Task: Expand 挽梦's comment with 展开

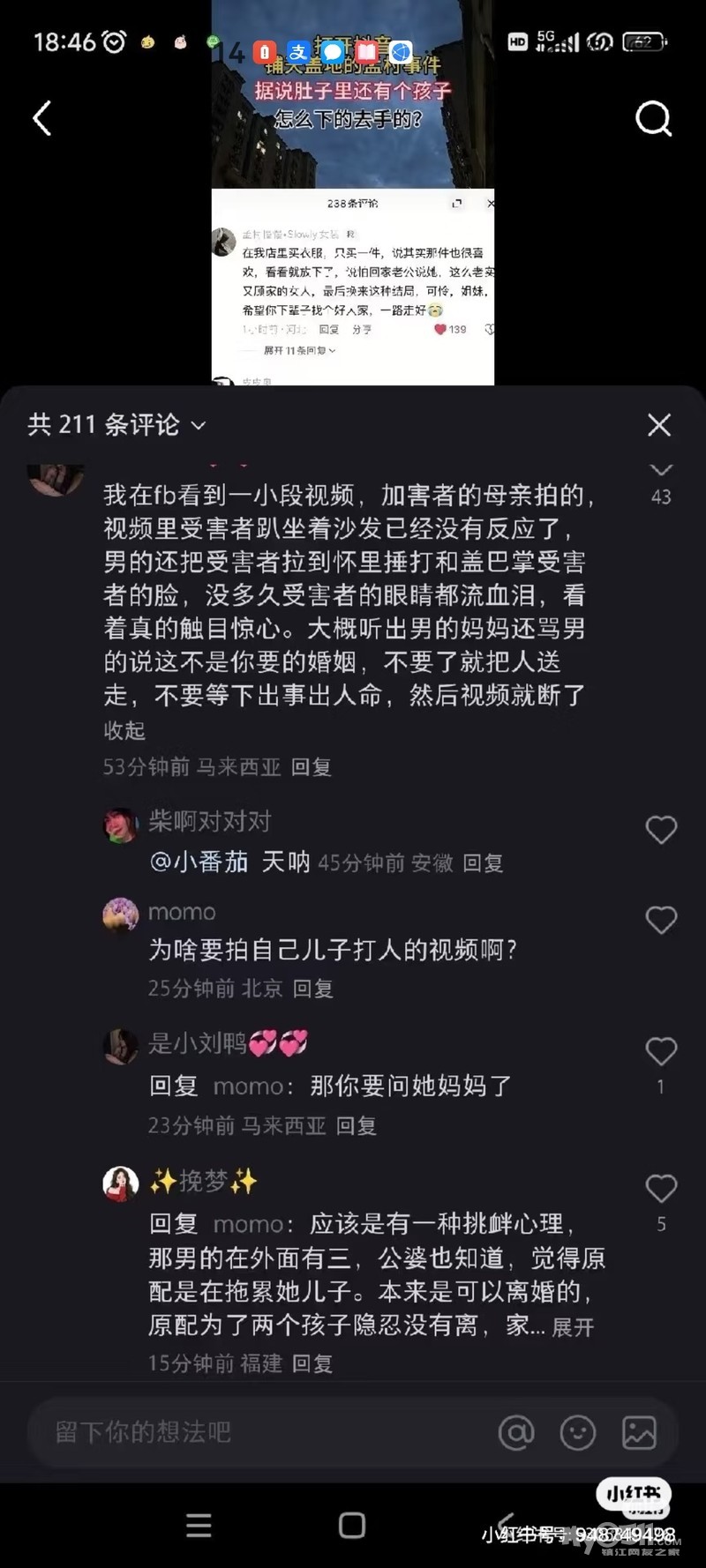Action: coord(573,1327)
